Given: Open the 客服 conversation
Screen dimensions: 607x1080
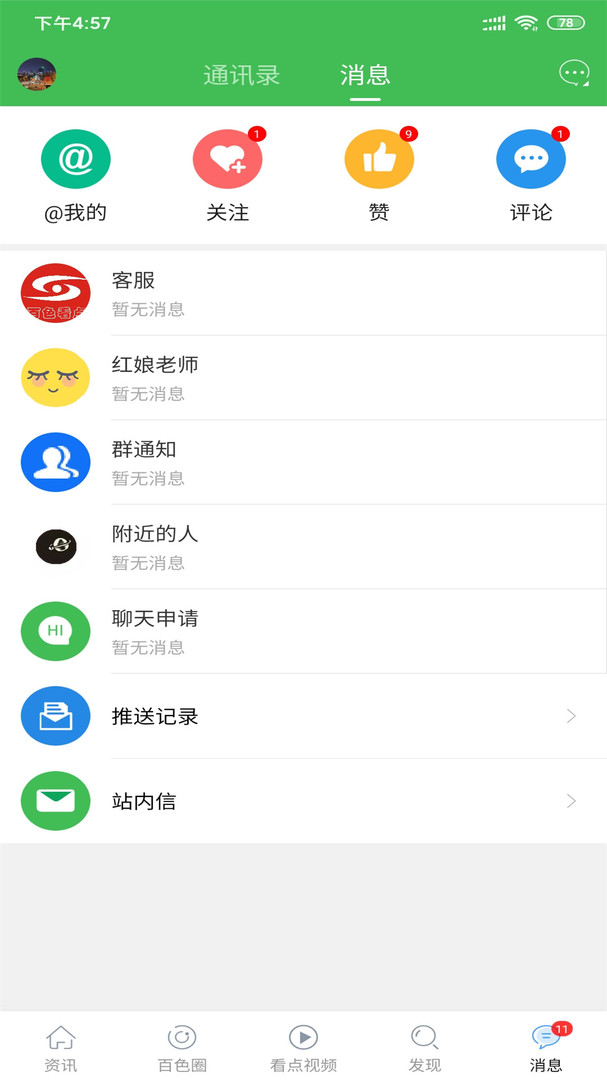Looking at the screenshot, I should click(303, 293).
